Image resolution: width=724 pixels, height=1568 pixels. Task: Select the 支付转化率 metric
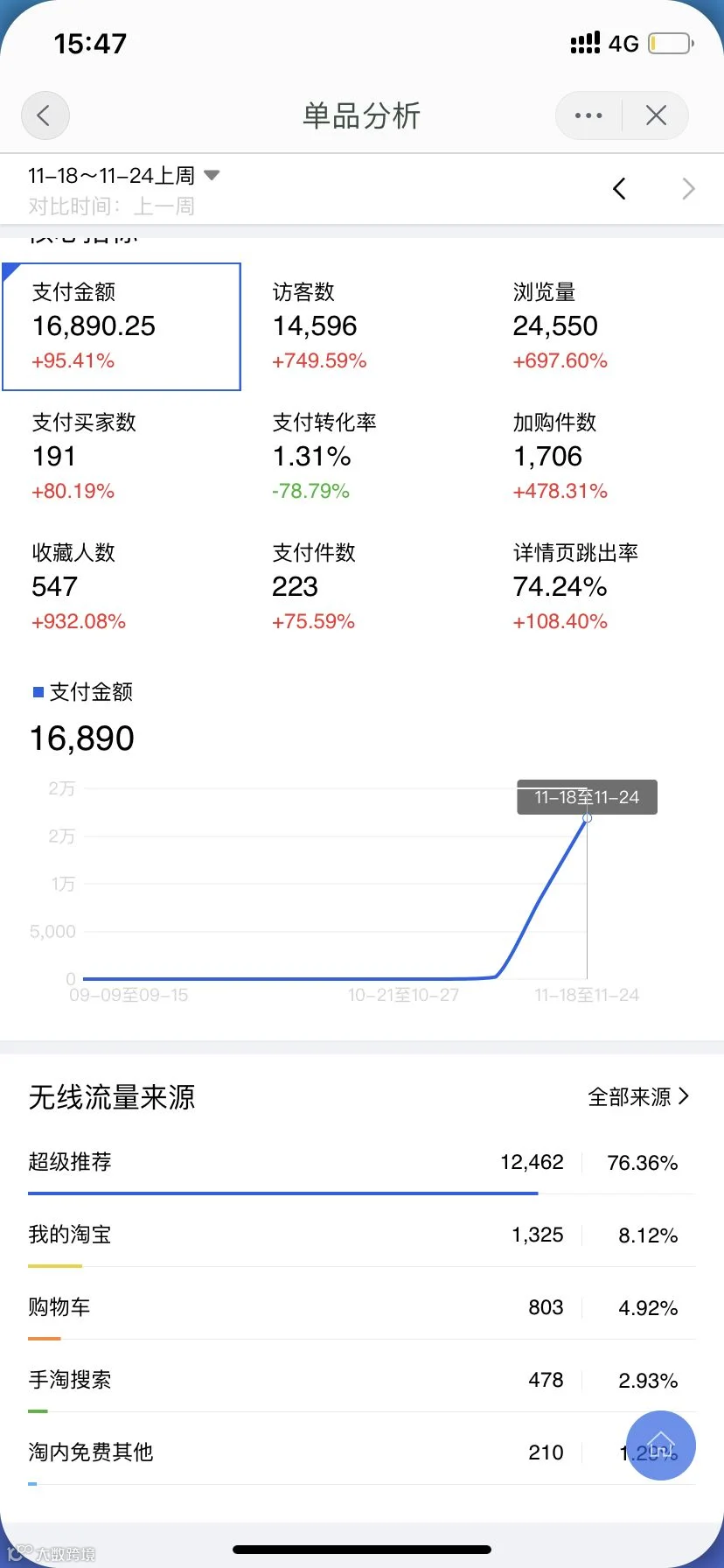361,457
